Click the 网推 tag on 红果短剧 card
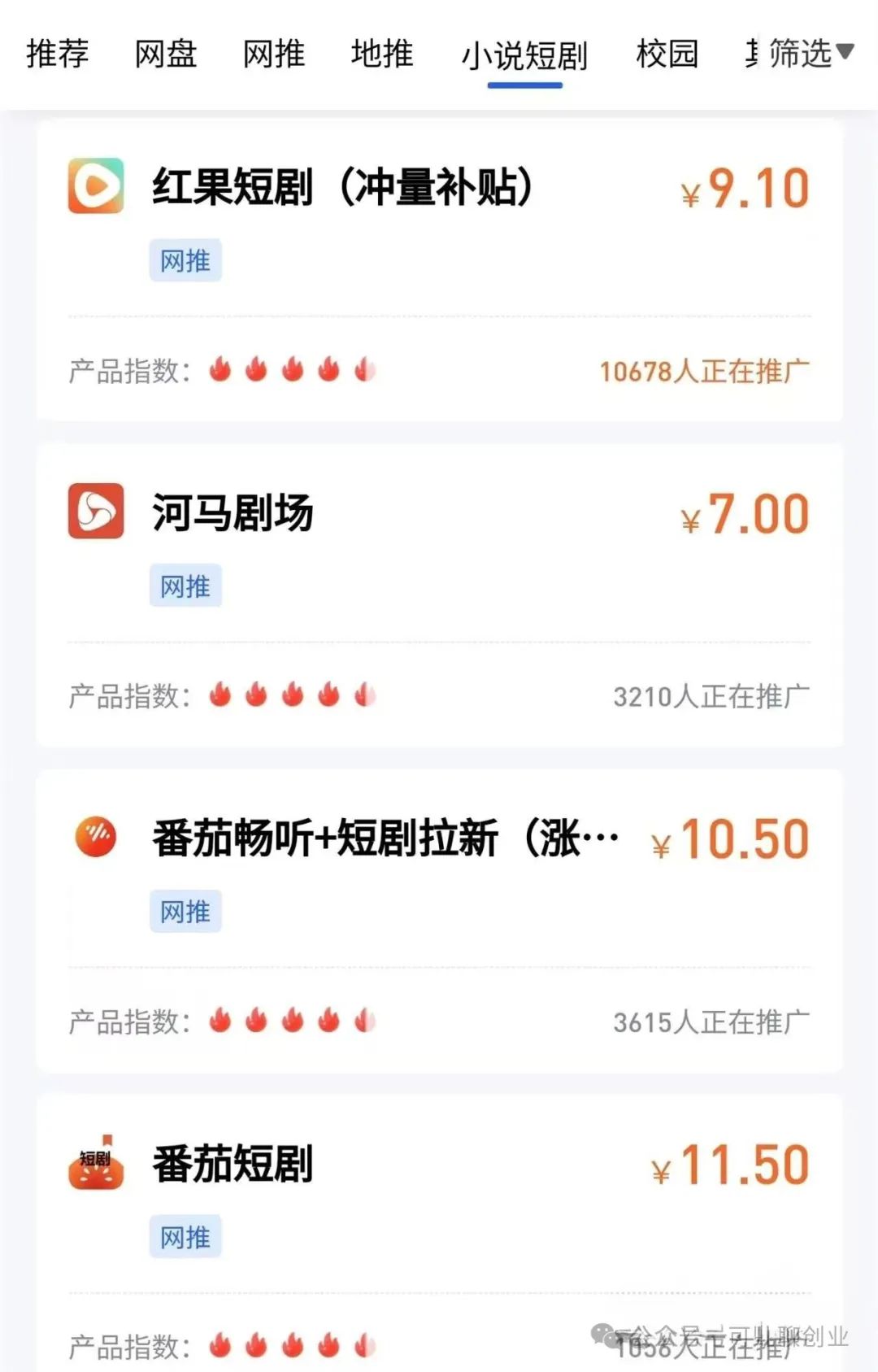 (185, 261)
